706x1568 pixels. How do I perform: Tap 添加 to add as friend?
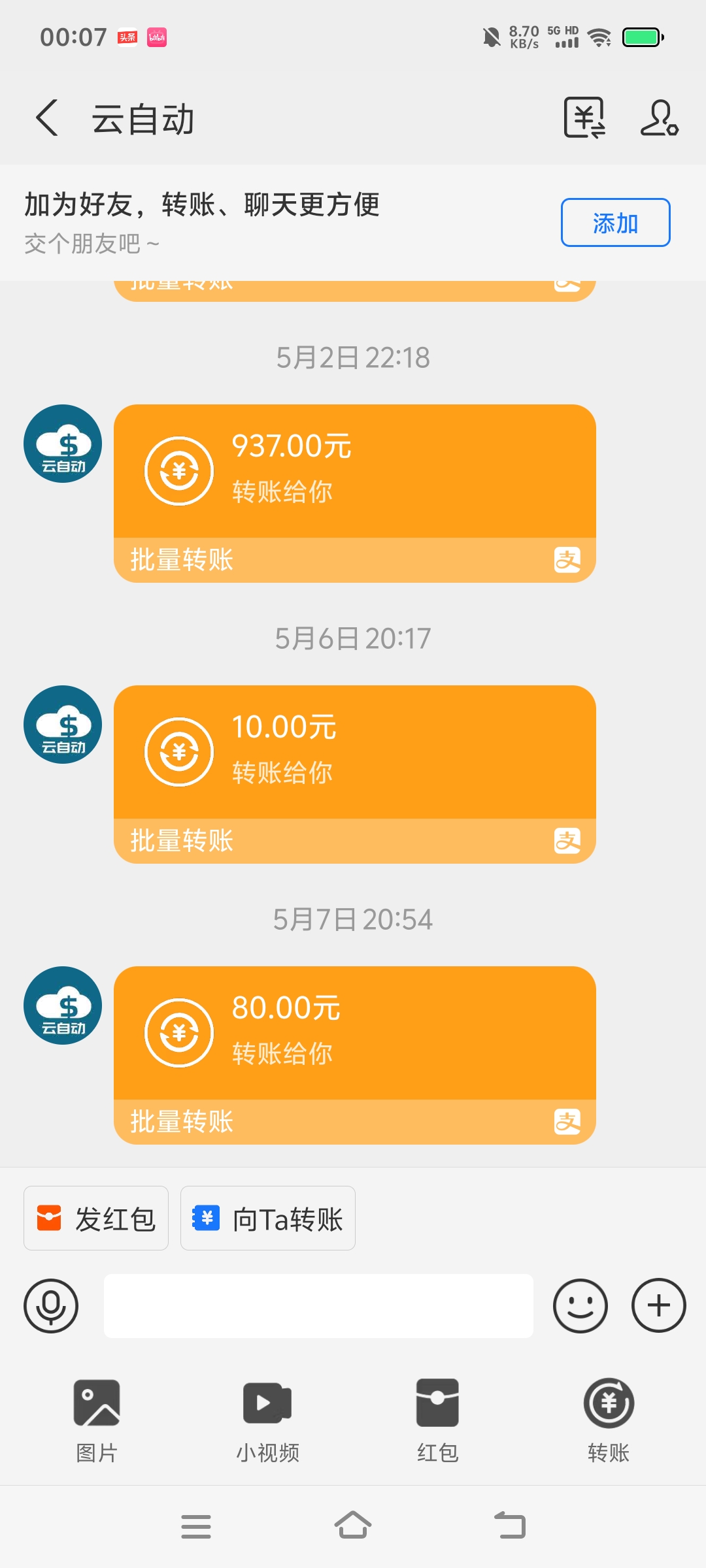pos(615,223)
